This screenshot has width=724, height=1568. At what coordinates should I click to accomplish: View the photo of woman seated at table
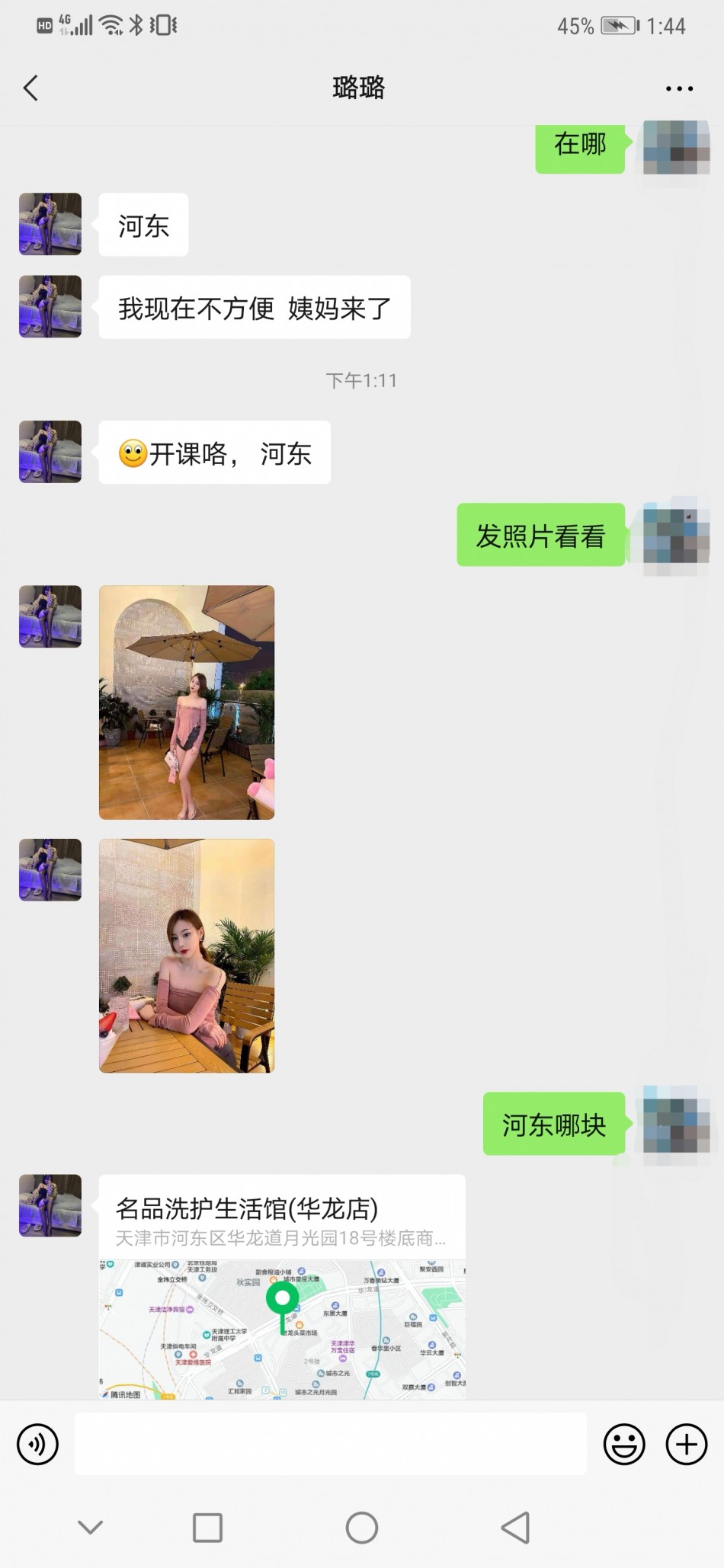(x=187, y=955)
